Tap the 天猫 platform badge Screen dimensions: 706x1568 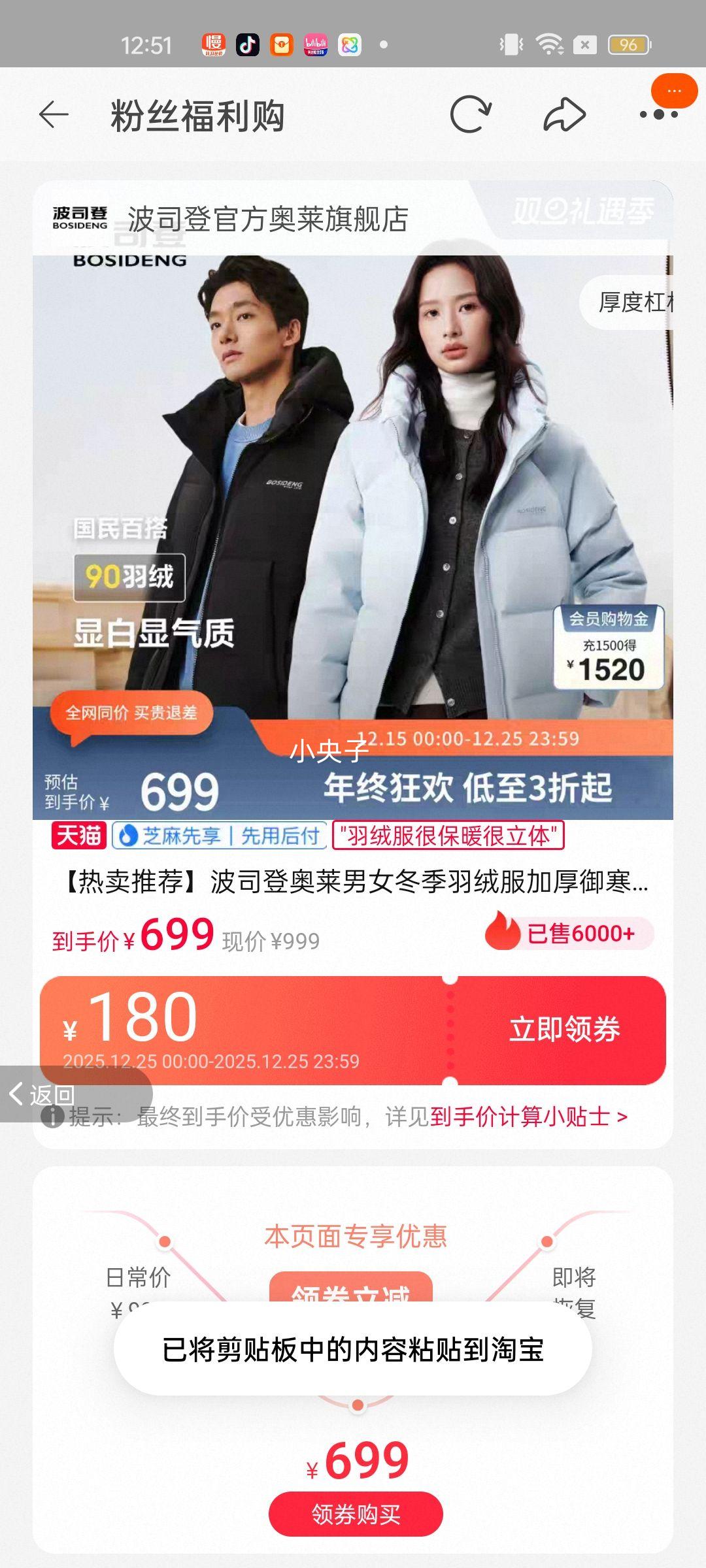coord(79,837)
